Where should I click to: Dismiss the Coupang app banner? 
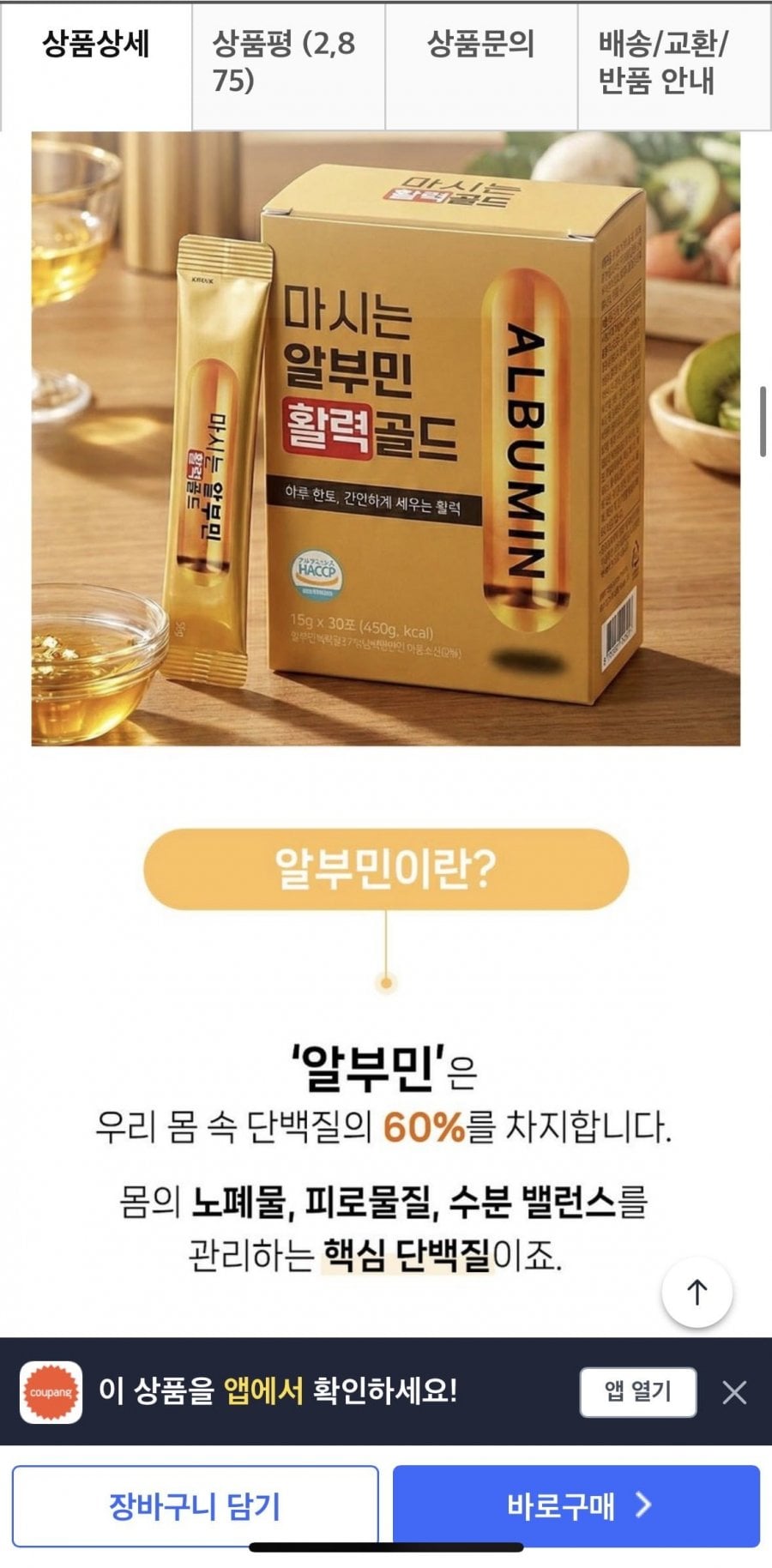point(734,1391)
